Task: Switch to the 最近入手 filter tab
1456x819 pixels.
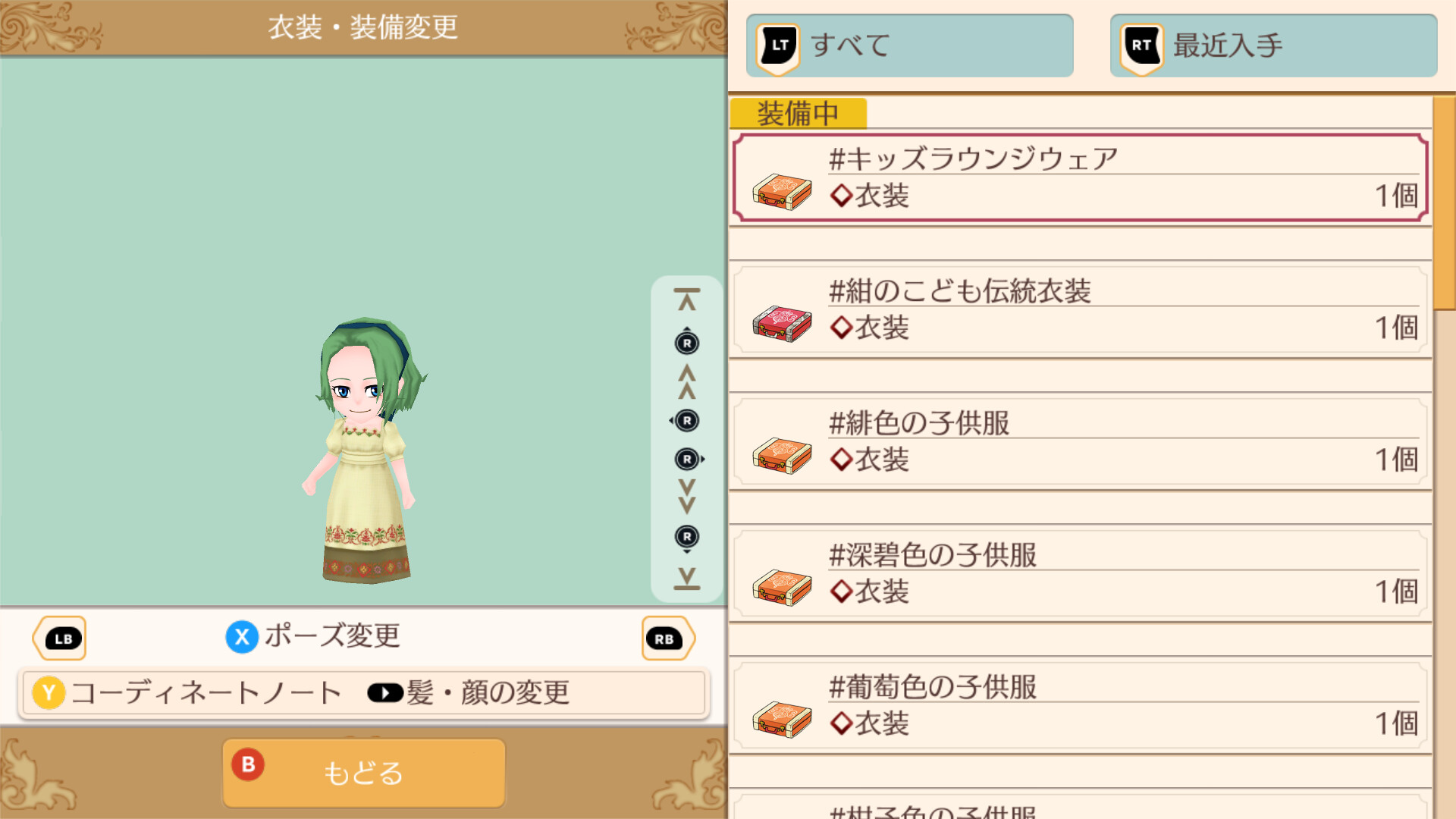Action: [x=1272, y=45]
